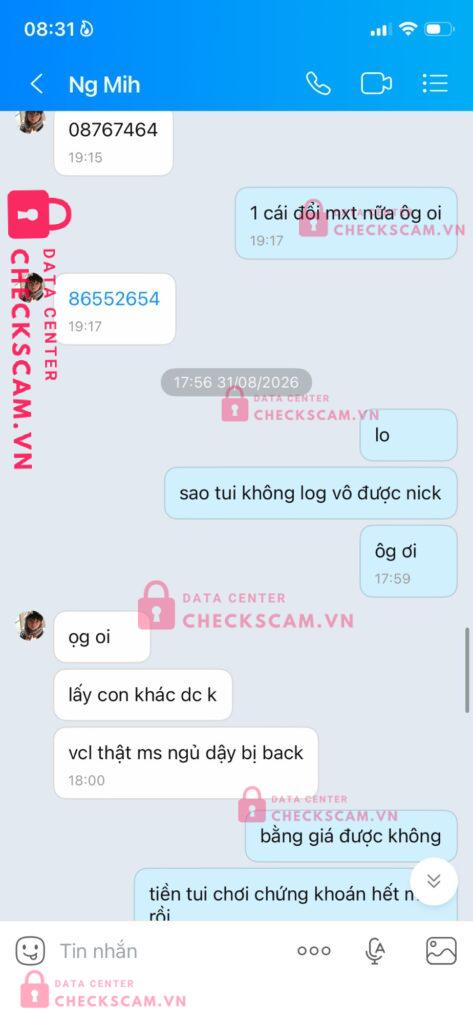Tap the linked number 86552654
The height and width of the screenshot is (1024, 473).
[114, 299]
